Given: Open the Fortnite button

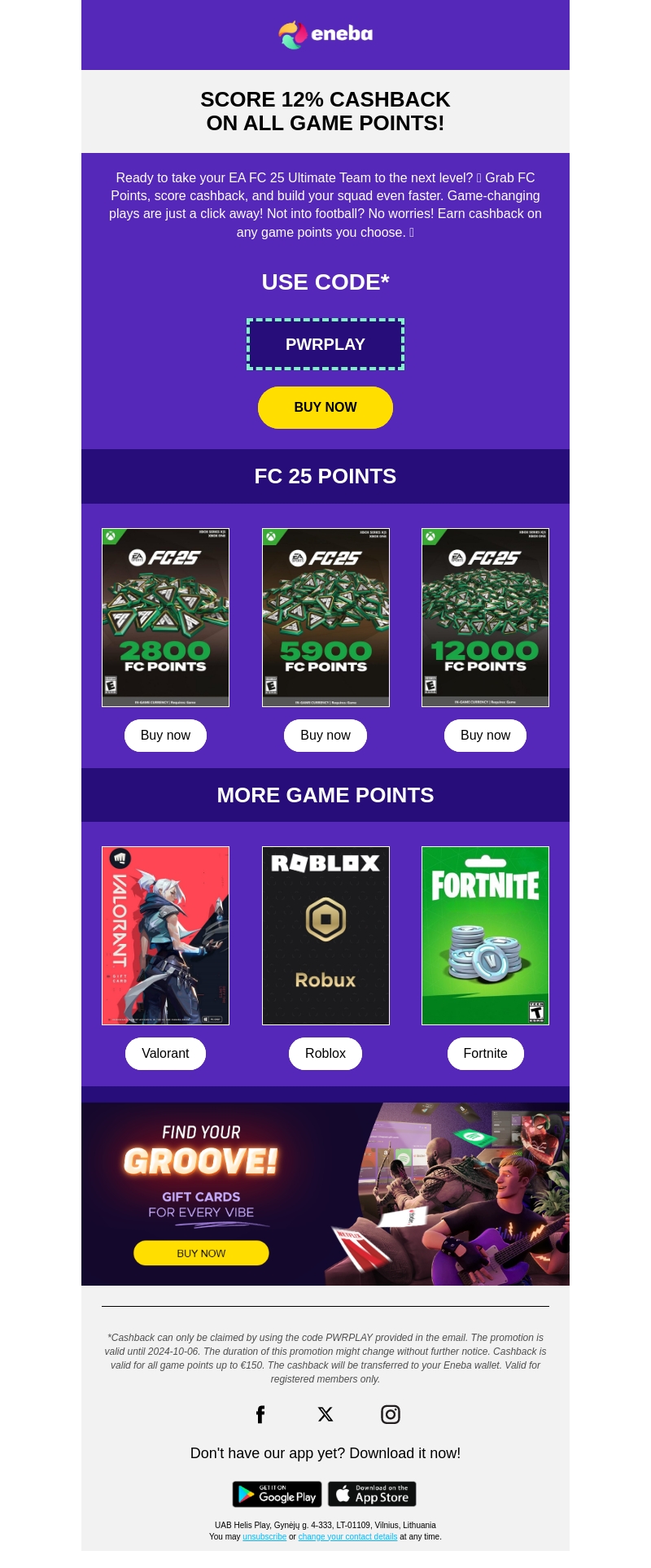Looking at the screenshot, I should point(485,1053).
